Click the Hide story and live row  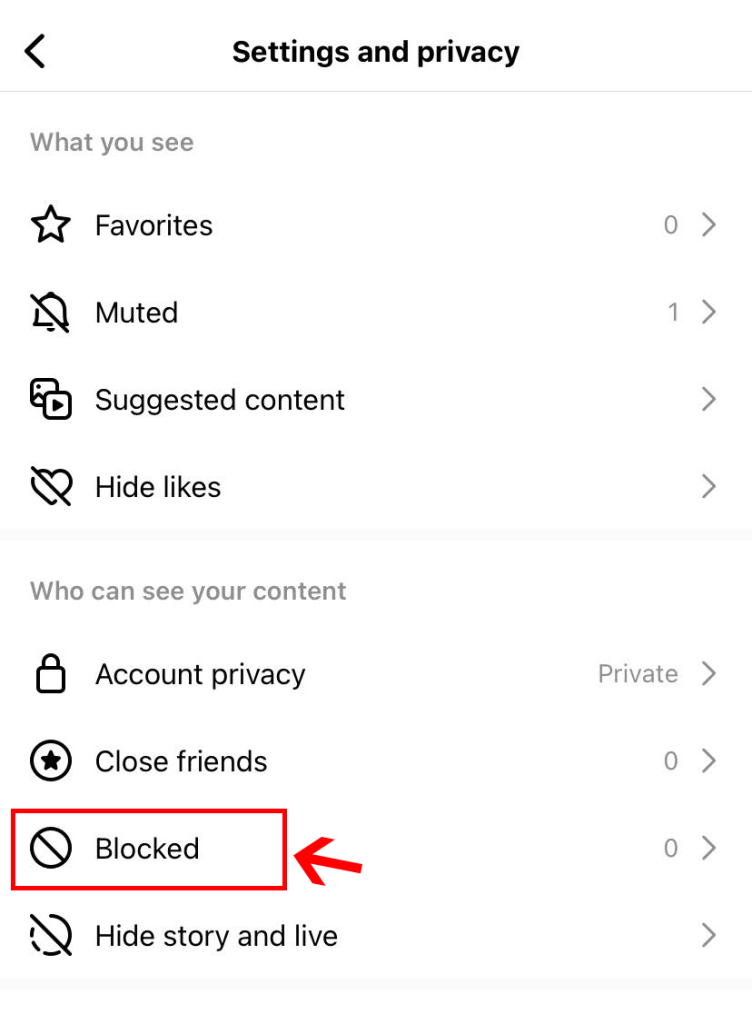click(215, 935)
